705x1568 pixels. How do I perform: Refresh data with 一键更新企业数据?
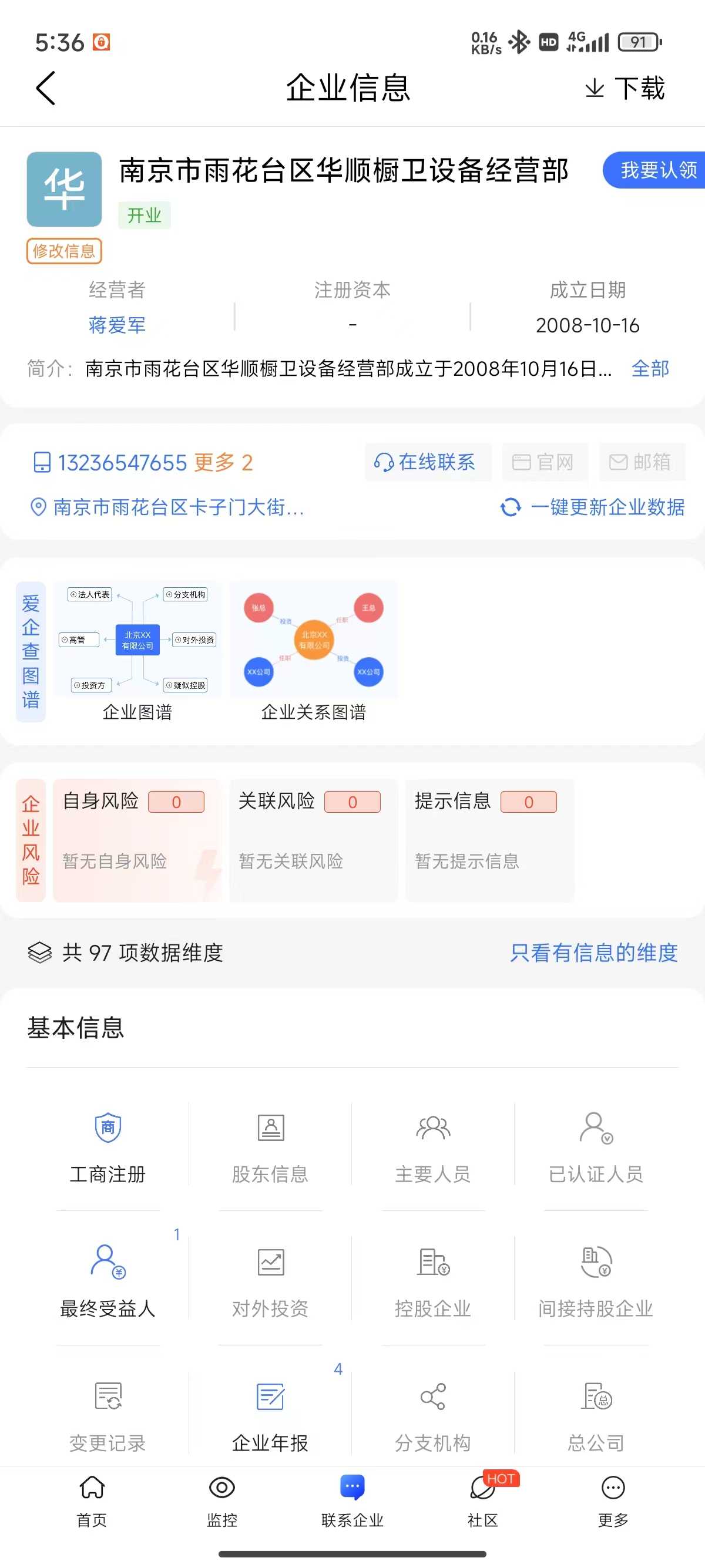593,506
